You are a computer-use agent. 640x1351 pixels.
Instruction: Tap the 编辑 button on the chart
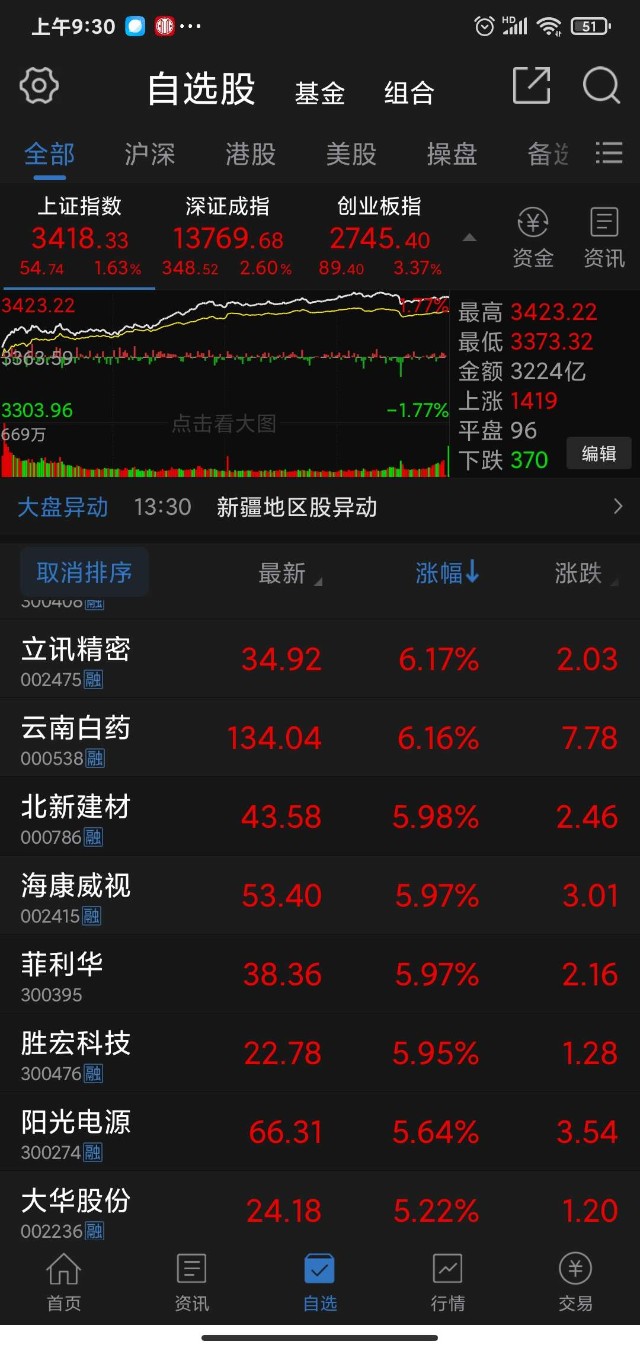tap(599, 453)
